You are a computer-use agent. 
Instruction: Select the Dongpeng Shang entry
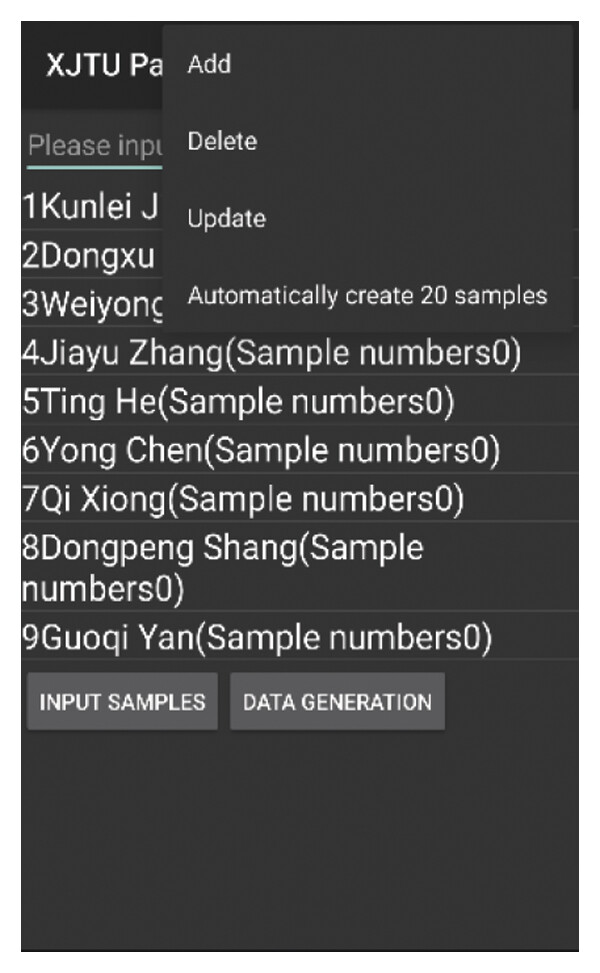click(x=300, y=567)
